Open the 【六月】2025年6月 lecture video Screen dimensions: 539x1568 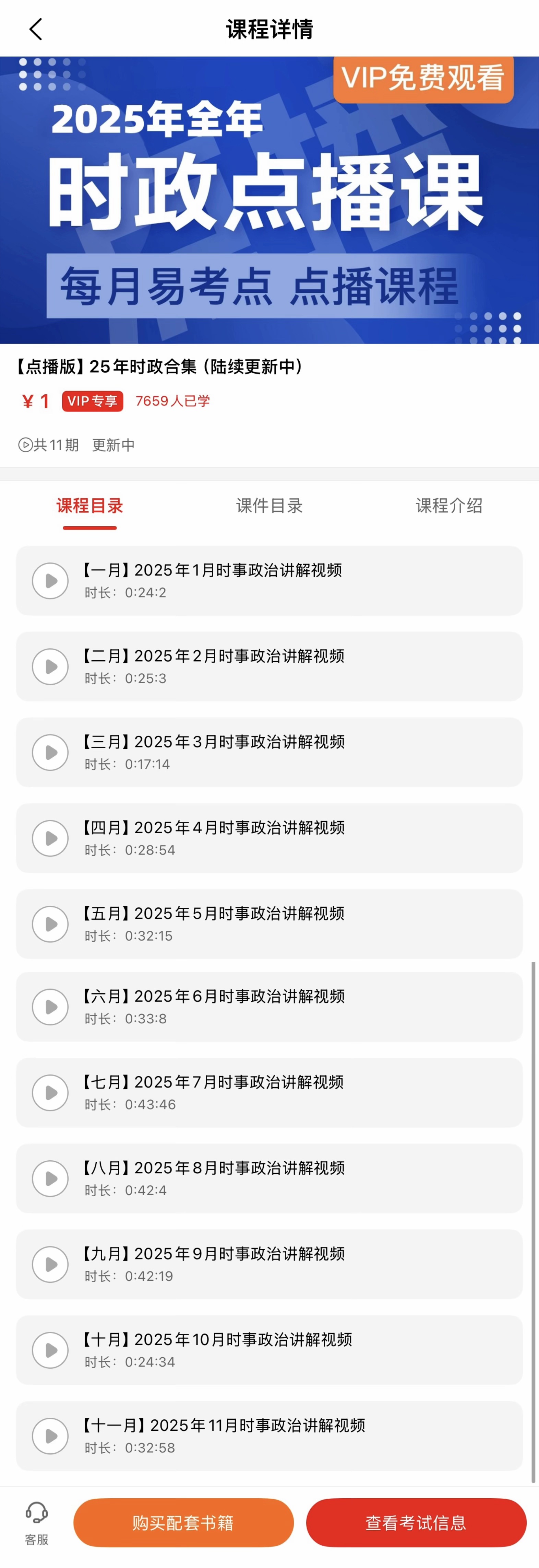[x=50, y=1007]
